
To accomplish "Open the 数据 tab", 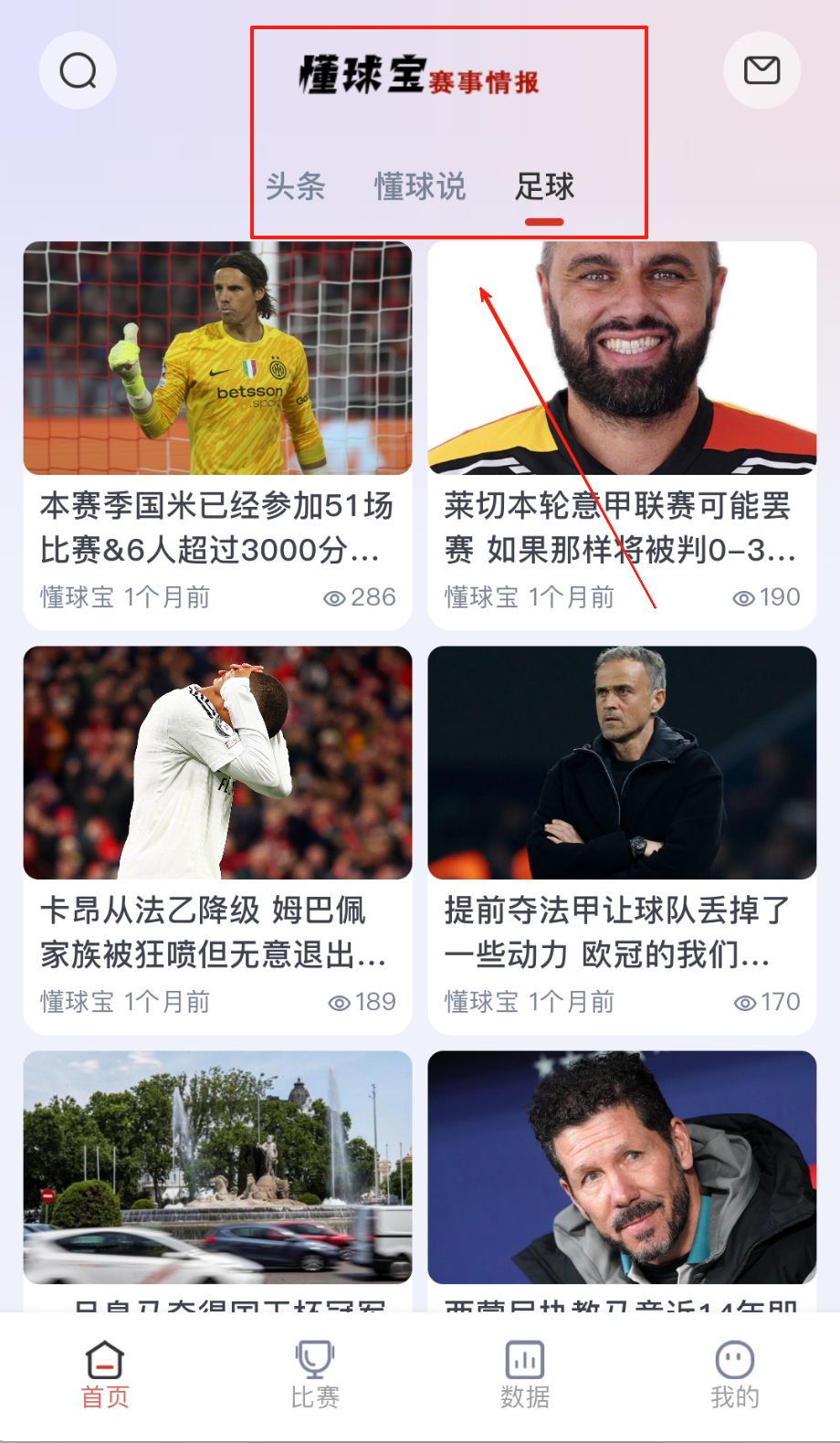I will [525, 1375].
